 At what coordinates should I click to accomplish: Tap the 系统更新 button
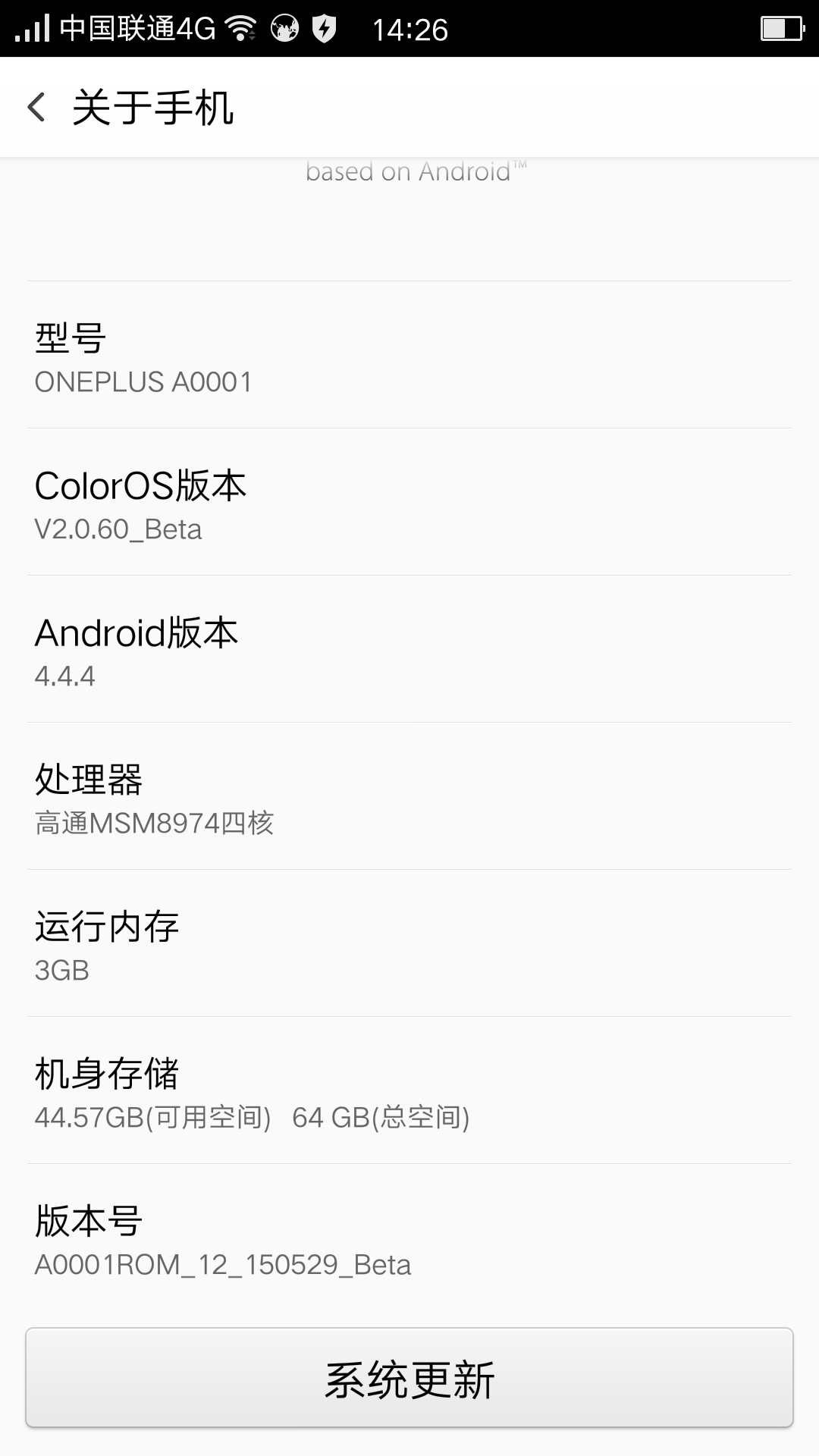409,1378
